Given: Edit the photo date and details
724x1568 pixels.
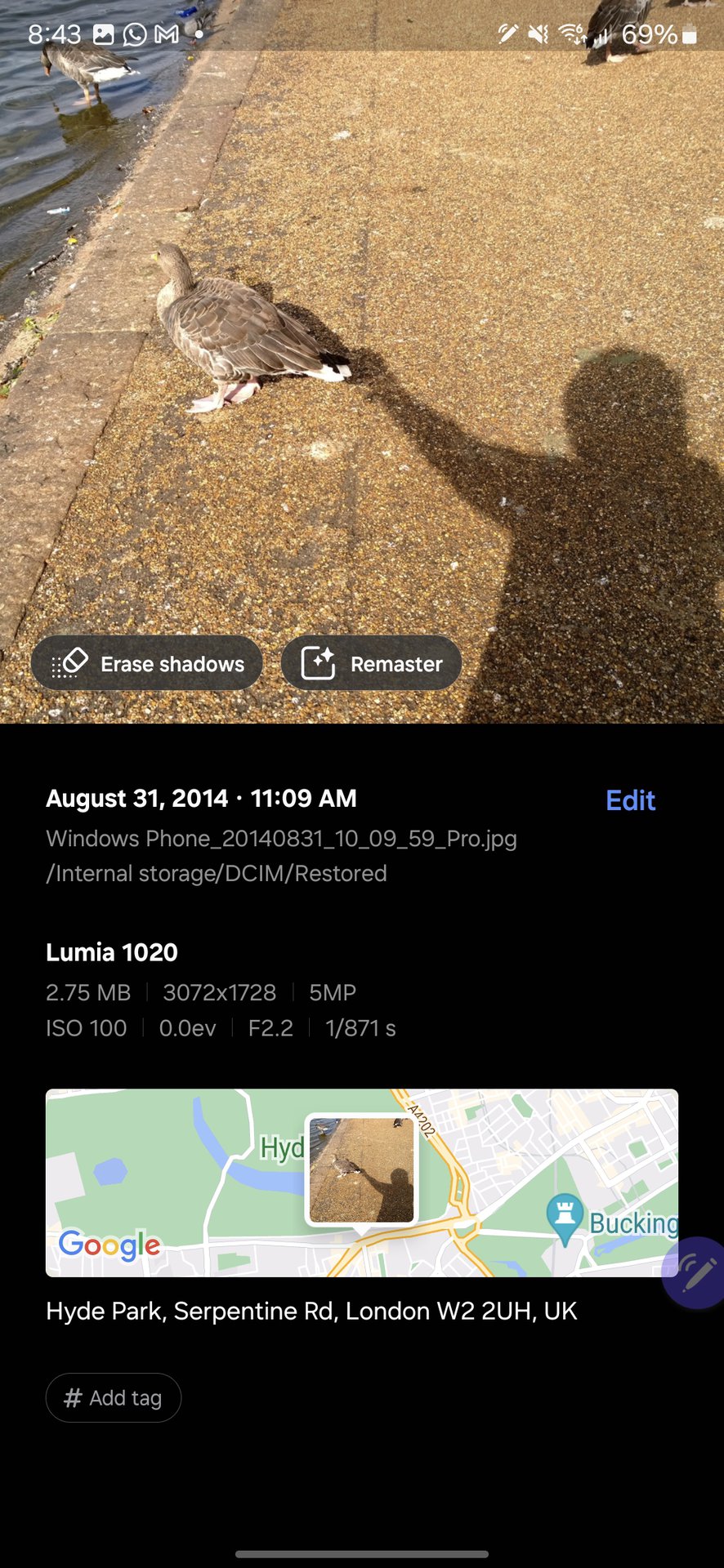Looking at the screenshot, I should pos(630,800).
